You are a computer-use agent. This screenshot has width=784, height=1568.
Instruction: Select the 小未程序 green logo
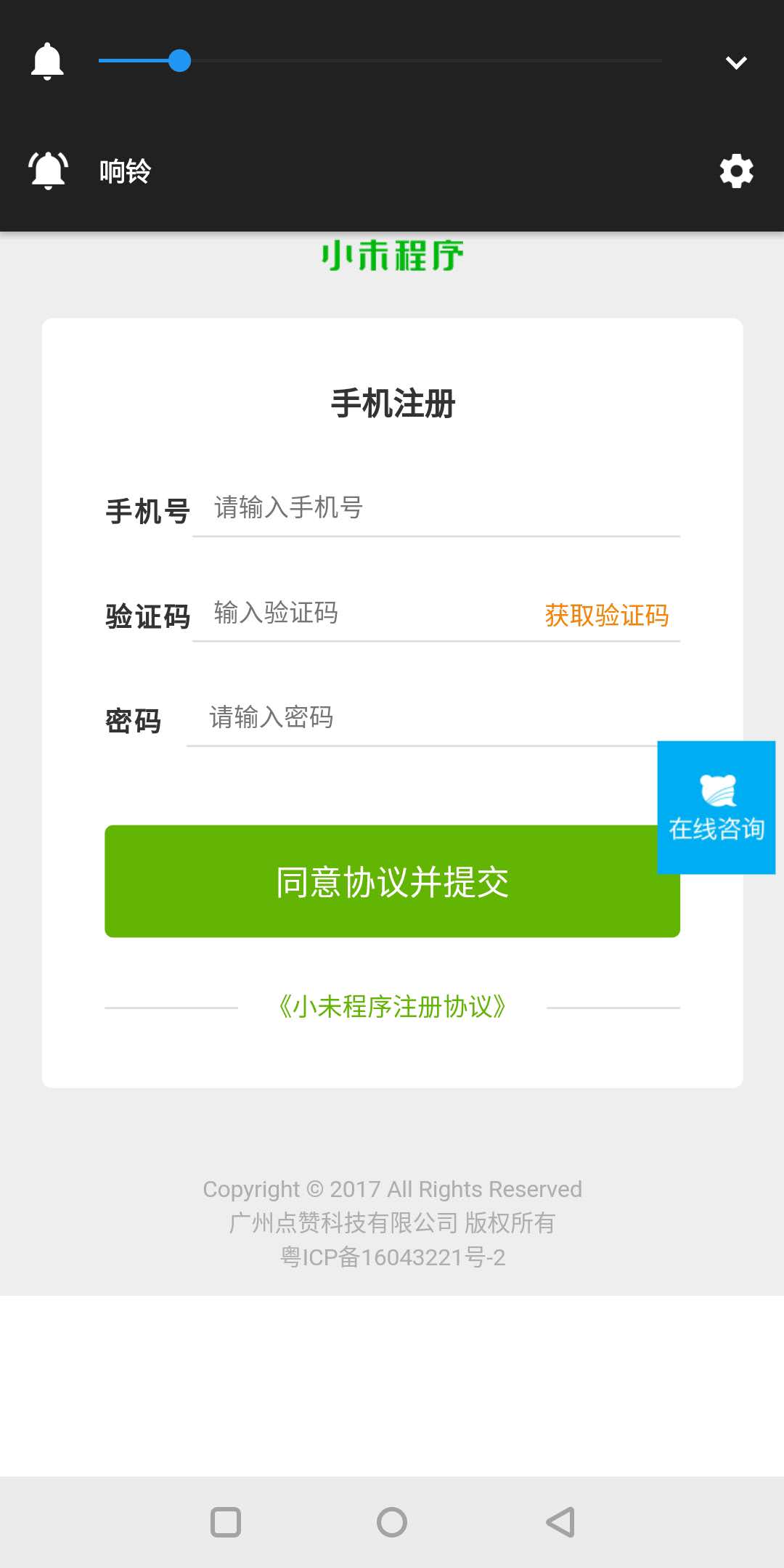coord(392,256)
